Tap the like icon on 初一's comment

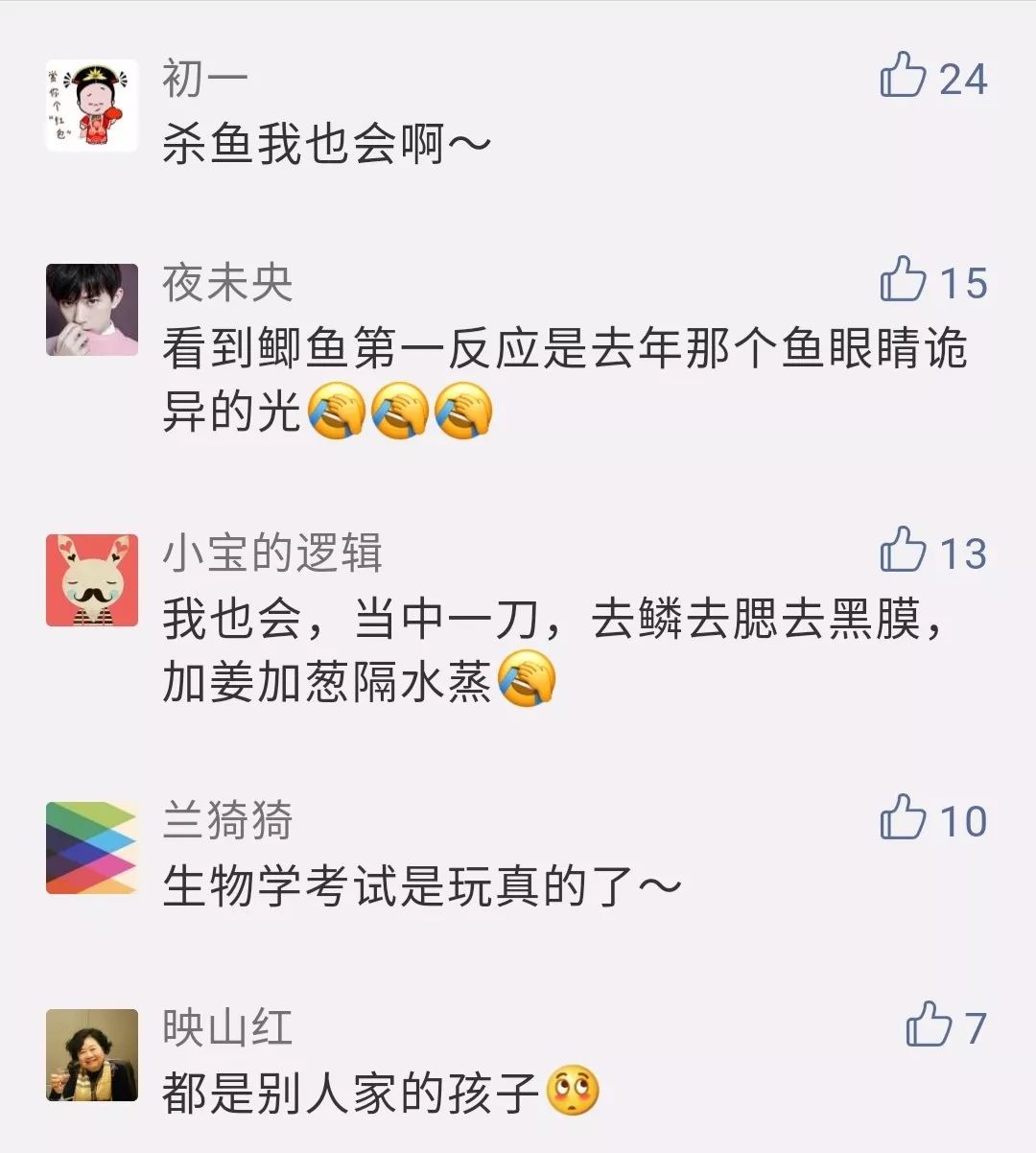tap(903, 77)
